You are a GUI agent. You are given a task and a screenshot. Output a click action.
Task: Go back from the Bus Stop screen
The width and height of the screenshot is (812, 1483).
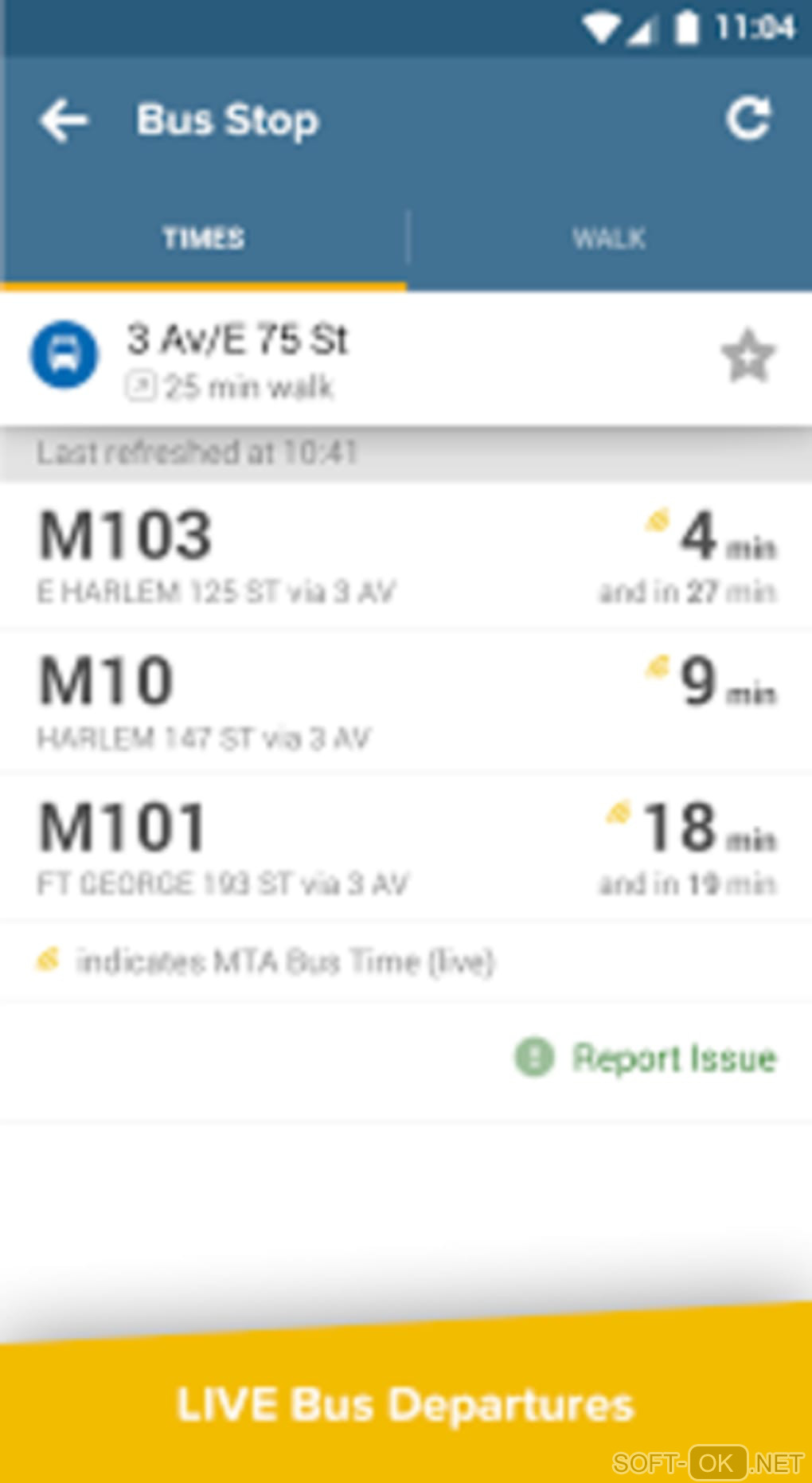(64, 121)
